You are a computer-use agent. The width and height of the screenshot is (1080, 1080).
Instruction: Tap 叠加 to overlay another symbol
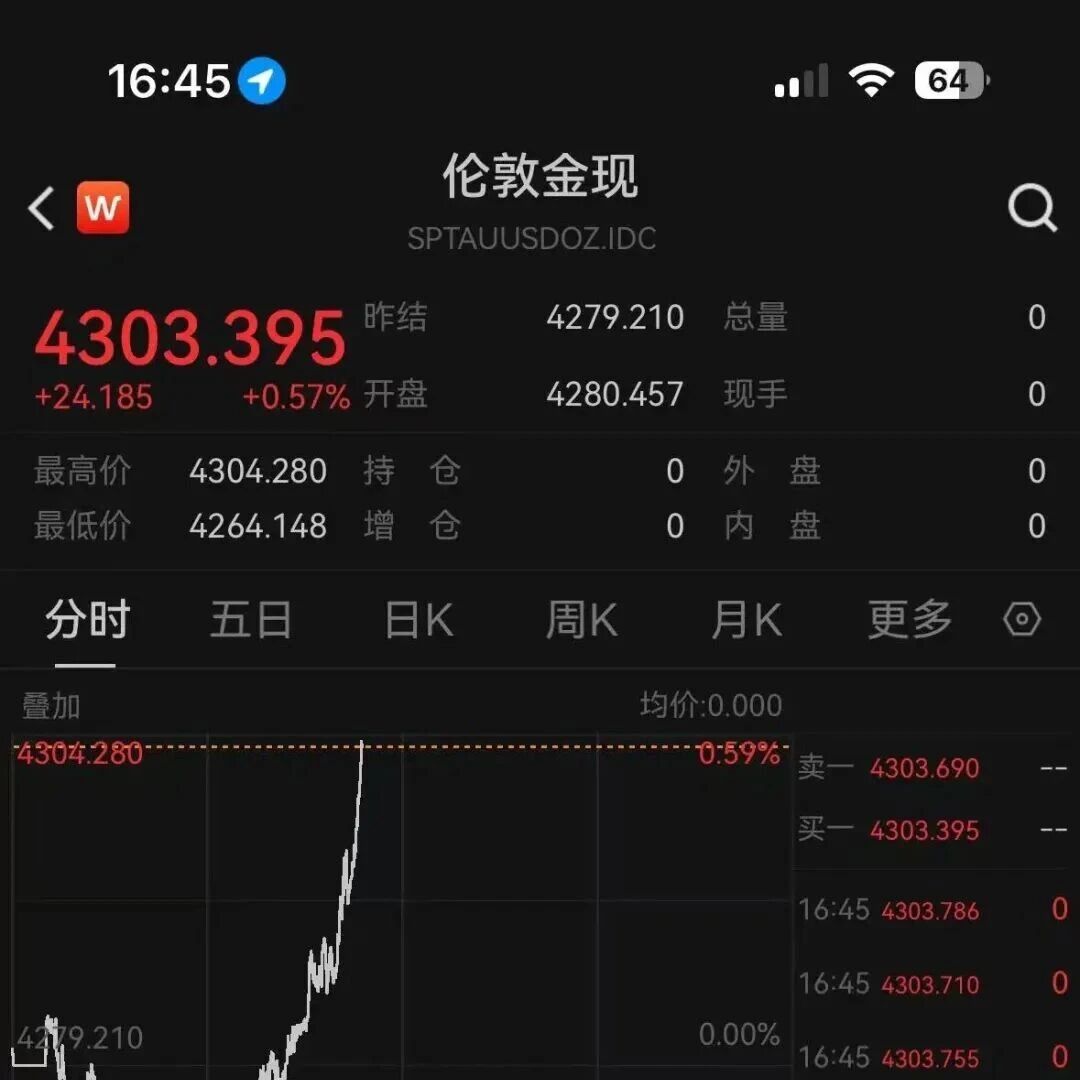51,706
